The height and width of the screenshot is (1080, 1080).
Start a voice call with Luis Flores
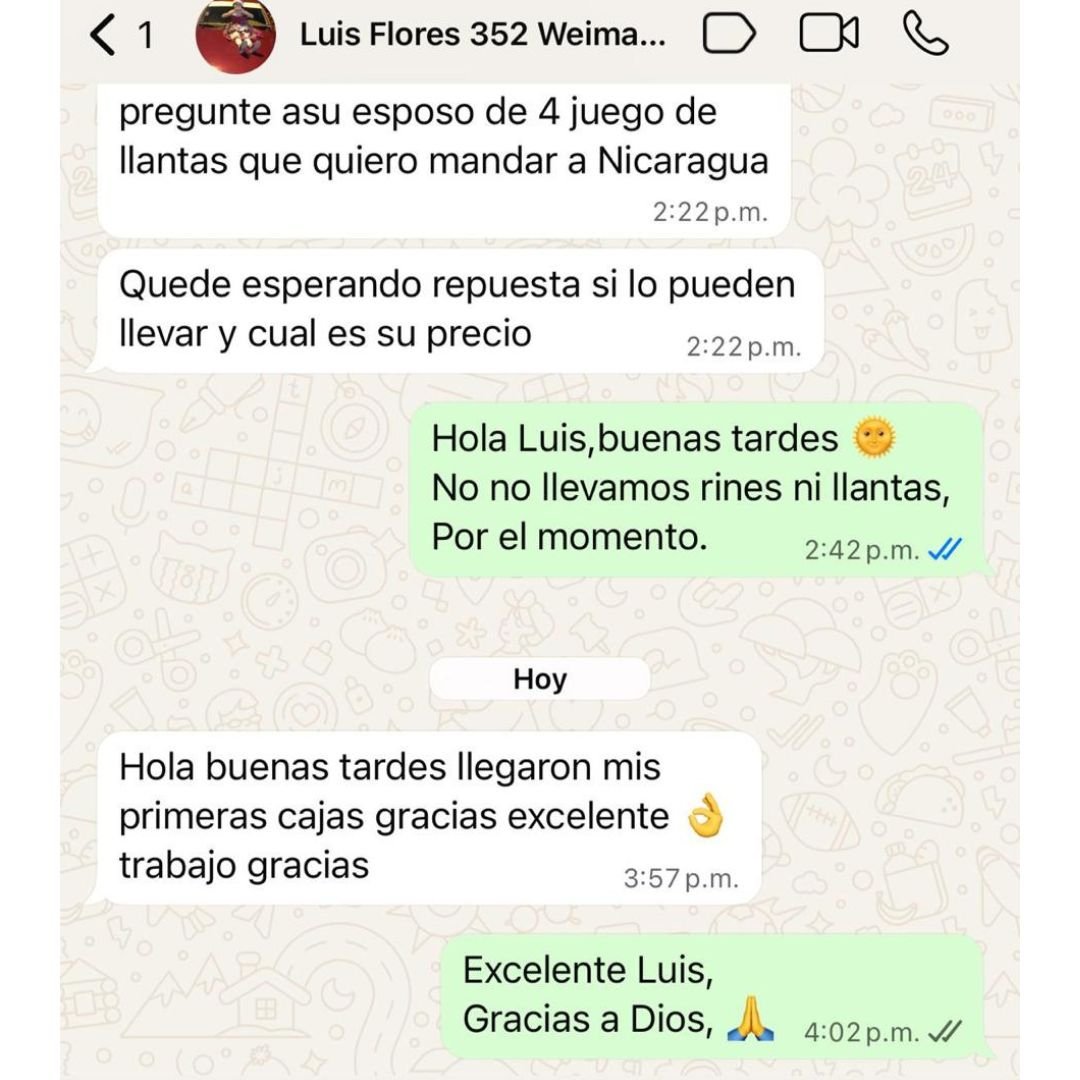tap(924, 35)
